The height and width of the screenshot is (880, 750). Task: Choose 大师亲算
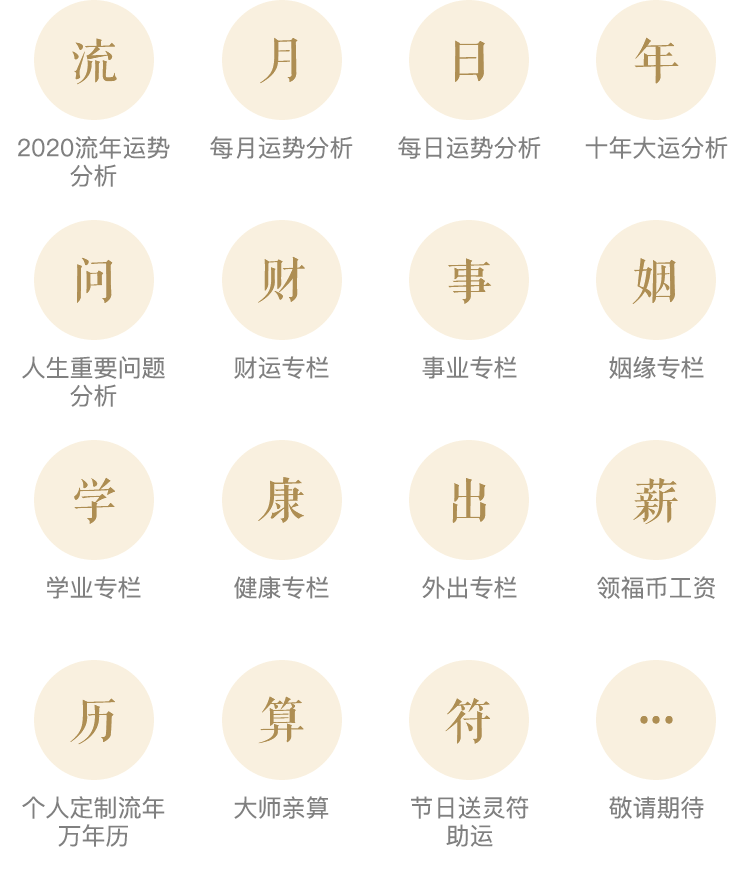[x=281, y=720]
